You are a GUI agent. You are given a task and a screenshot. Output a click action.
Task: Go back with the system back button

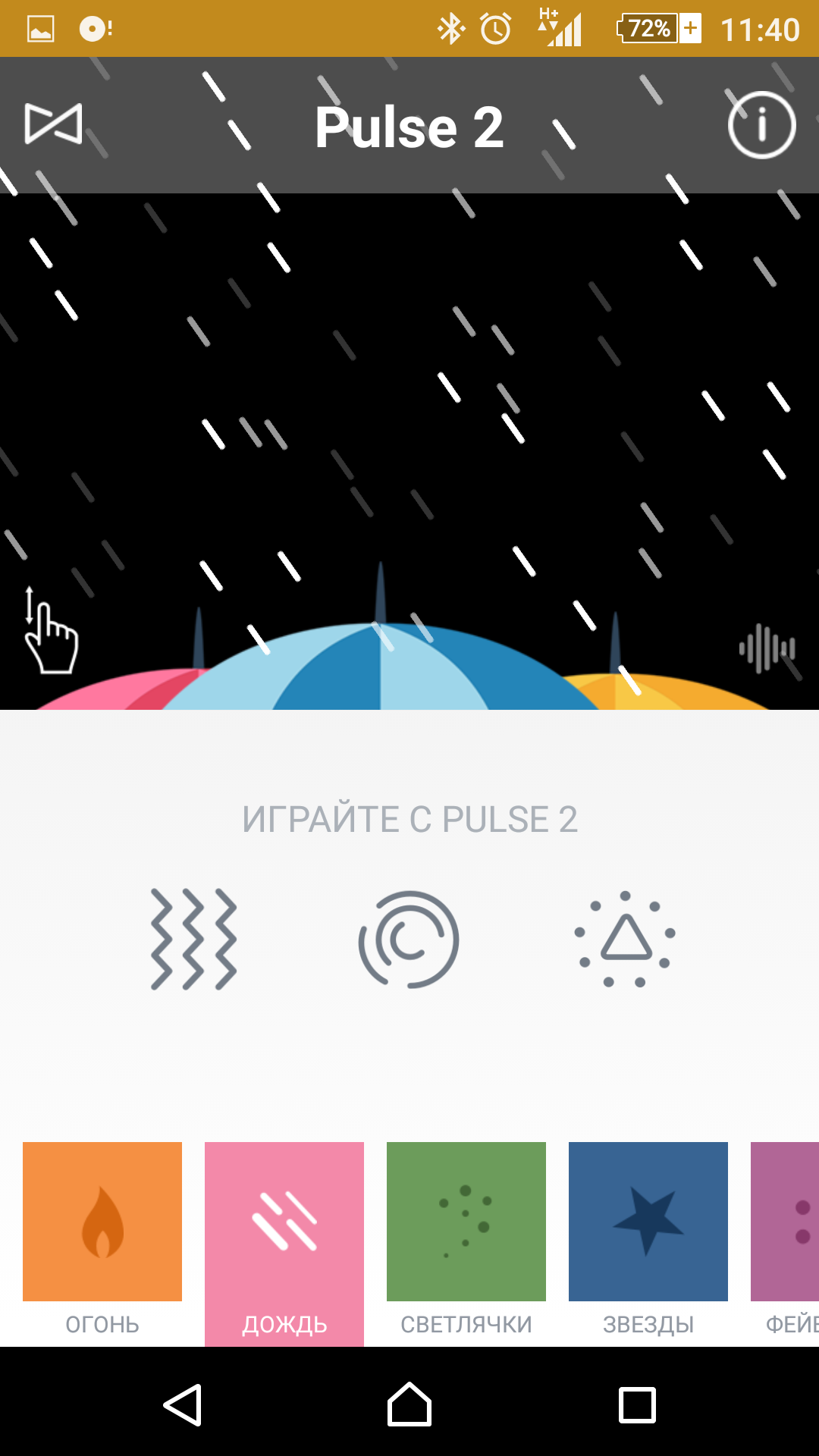(183, 1404)
